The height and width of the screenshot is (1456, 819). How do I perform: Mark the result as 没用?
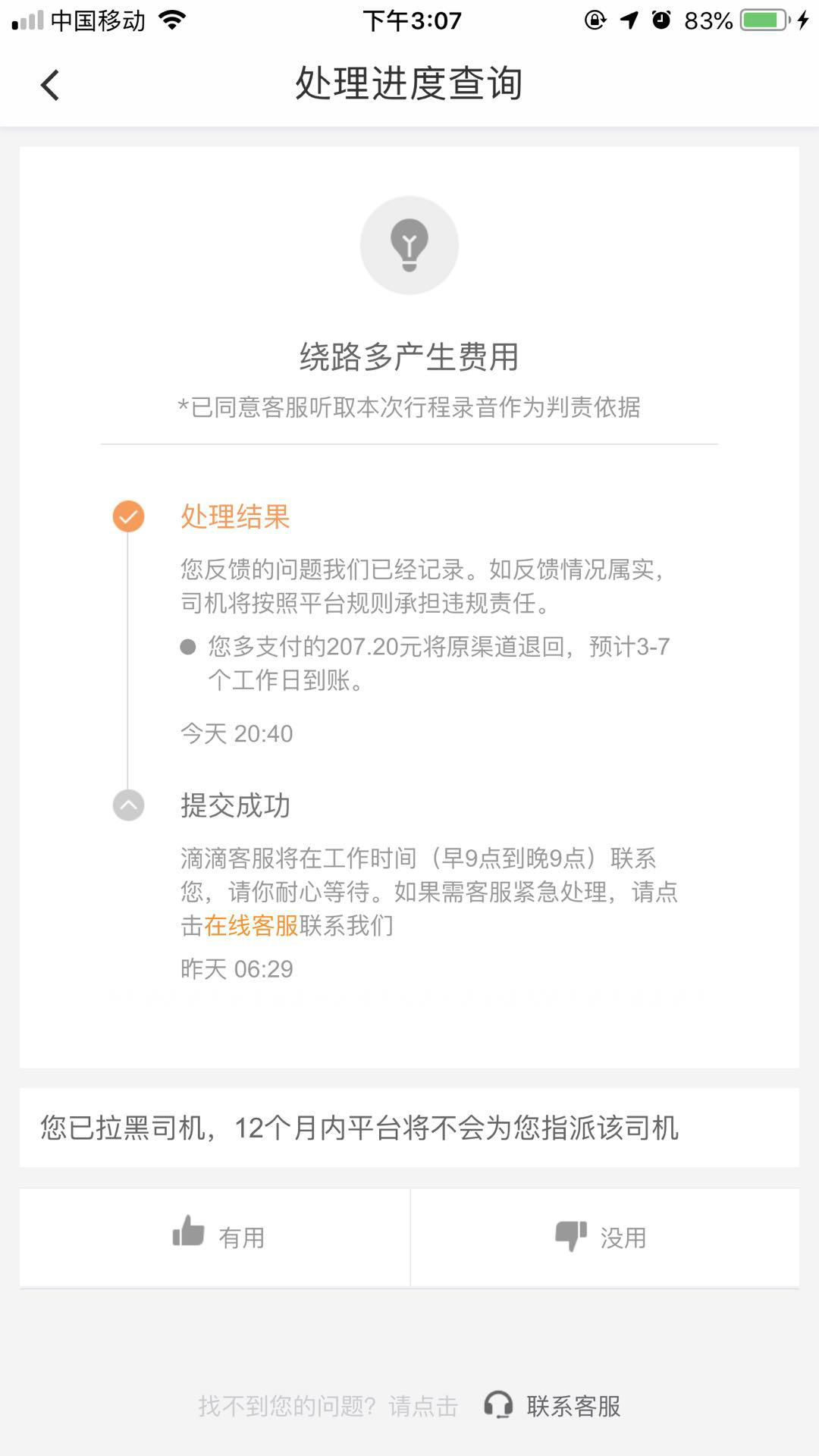(x=604, y=1237)
